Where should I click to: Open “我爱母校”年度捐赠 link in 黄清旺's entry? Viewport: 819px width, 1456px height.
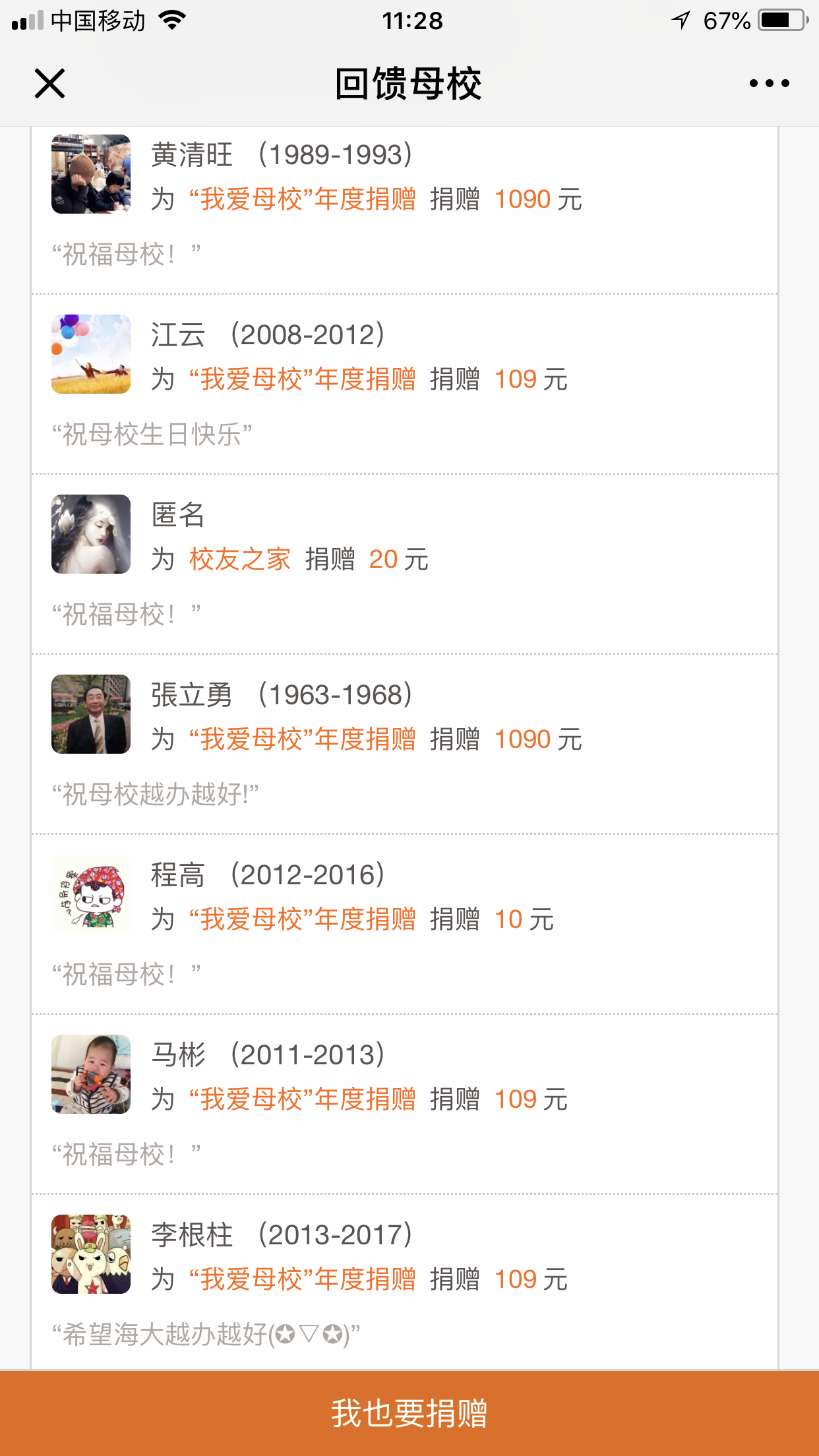tap(302, 199)
